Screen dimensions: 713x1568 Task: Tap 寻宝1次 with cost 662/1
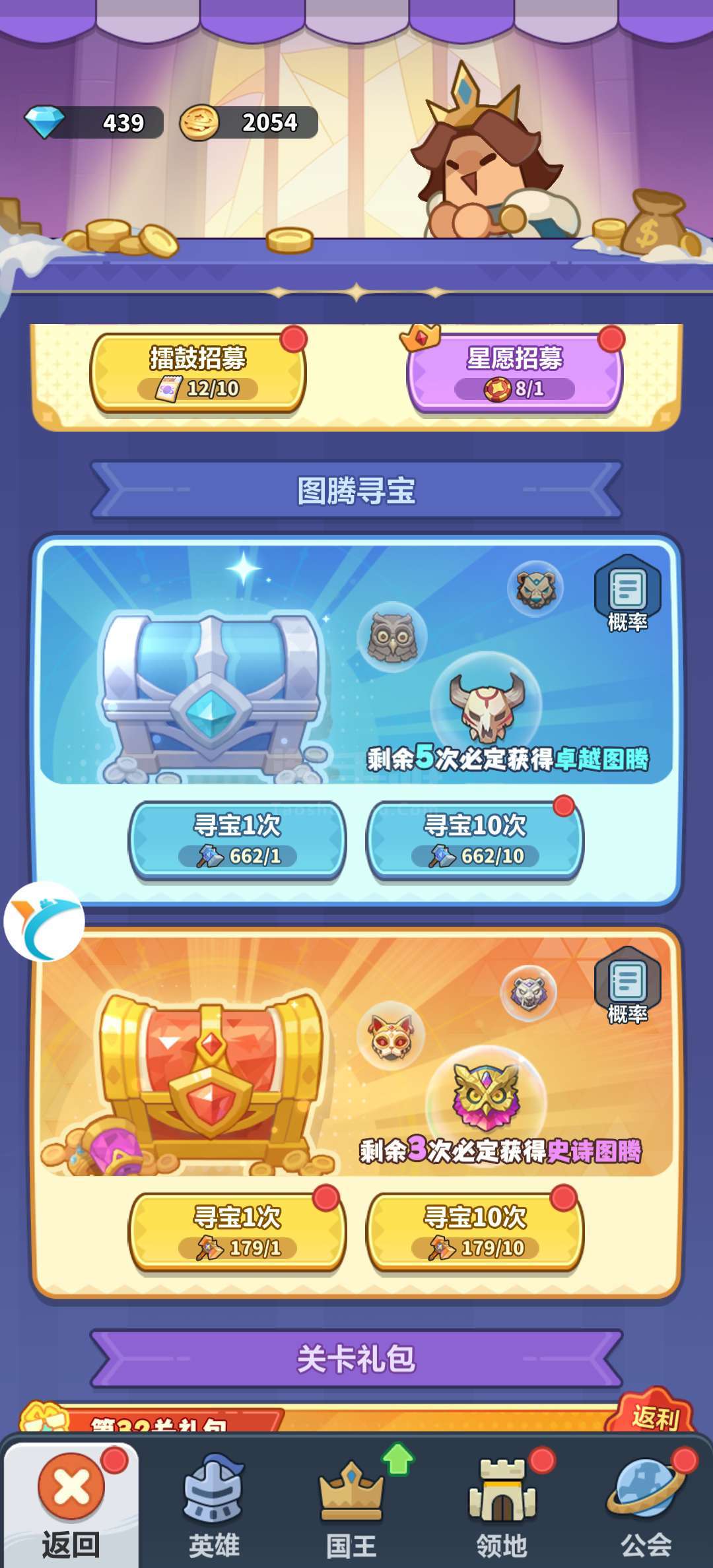[237, 840]
